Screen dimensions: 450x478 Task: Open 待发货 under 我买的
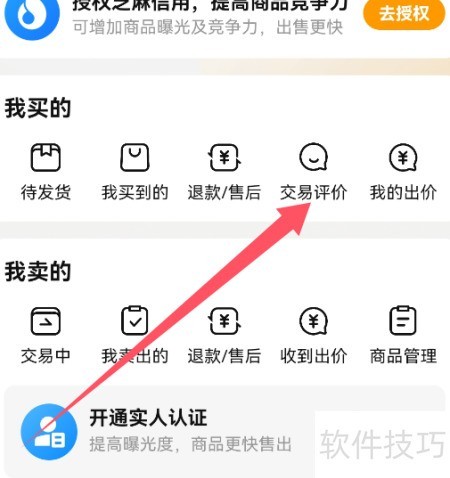click(x=46, y=172)
